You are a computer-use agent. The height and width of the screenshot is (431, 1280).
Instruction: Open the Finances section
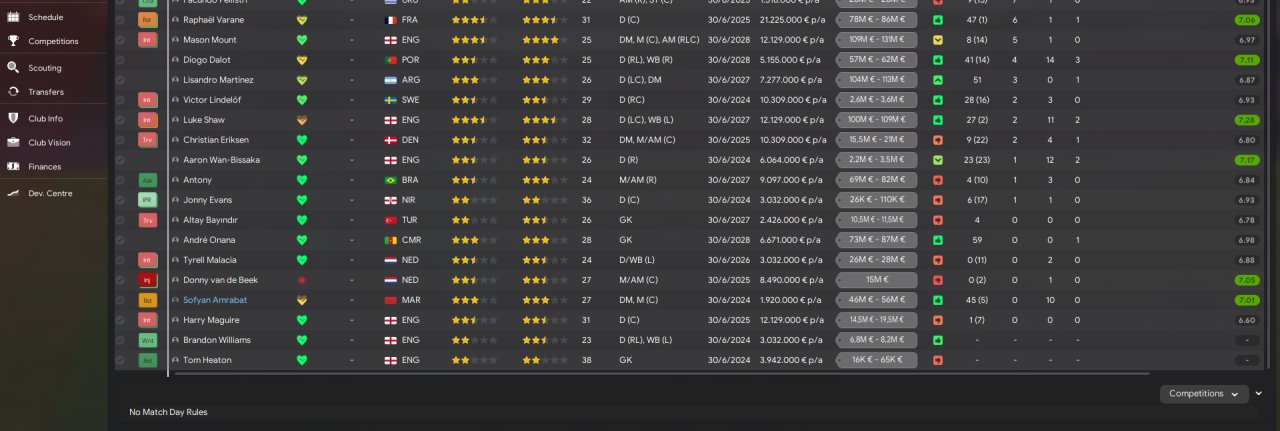[44, 167]
